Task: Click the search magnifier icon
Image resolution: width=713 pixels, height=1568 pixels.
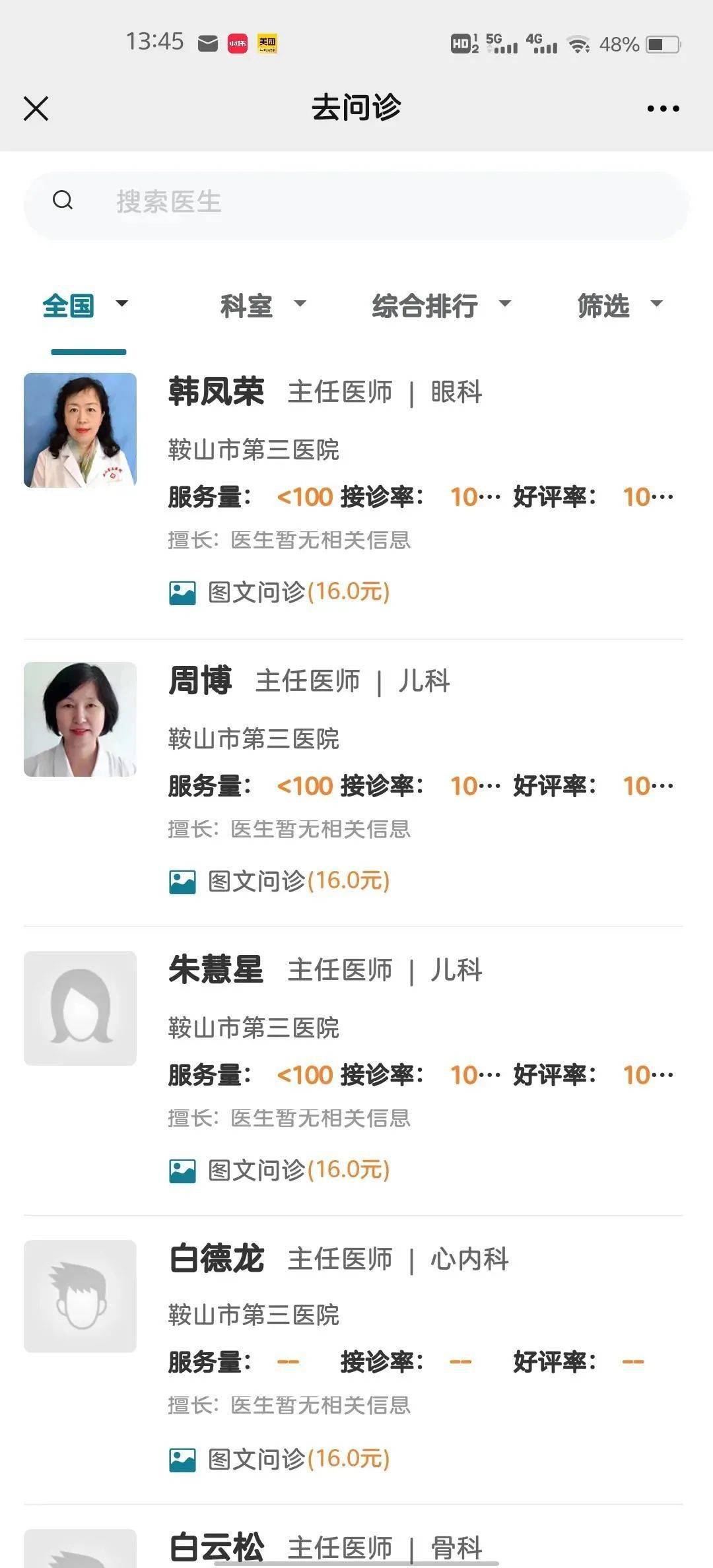Action: (63, 200)
